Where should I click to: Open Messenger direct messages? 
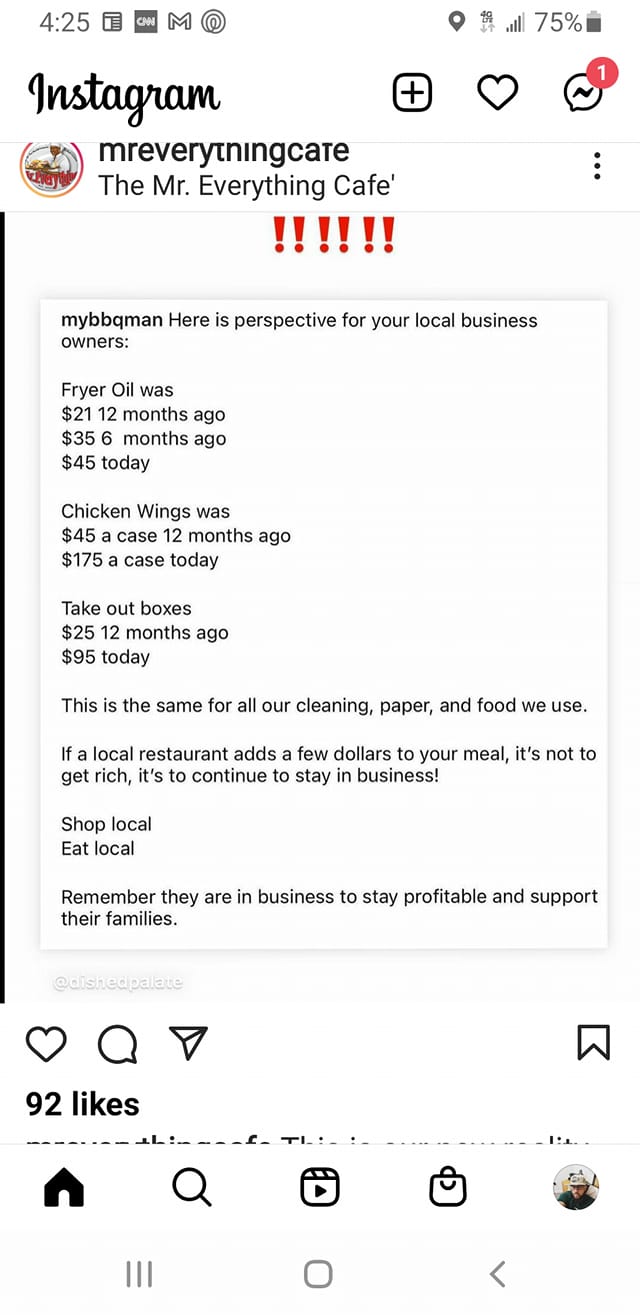tap(583, 93)
